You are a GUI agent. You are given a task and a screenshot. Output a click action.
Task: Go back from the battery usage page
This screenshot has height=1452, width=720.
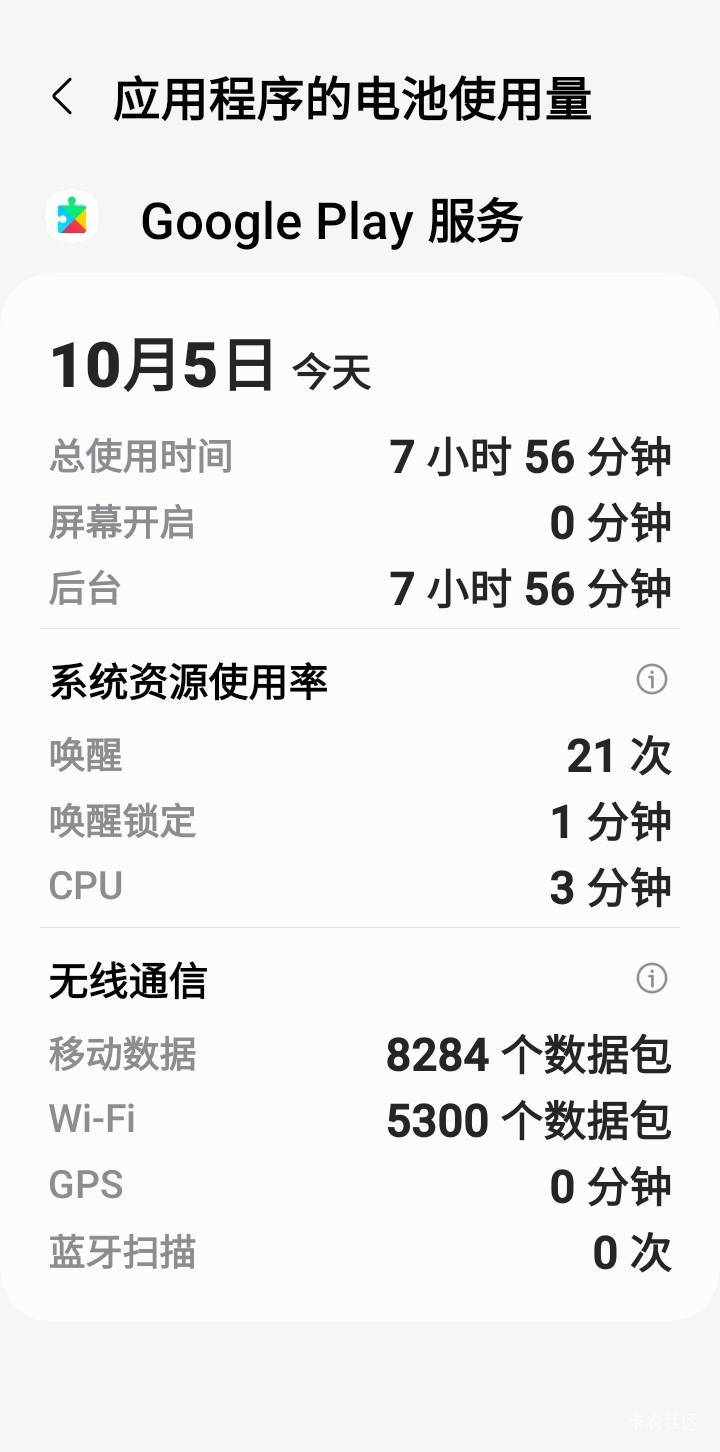62,98
